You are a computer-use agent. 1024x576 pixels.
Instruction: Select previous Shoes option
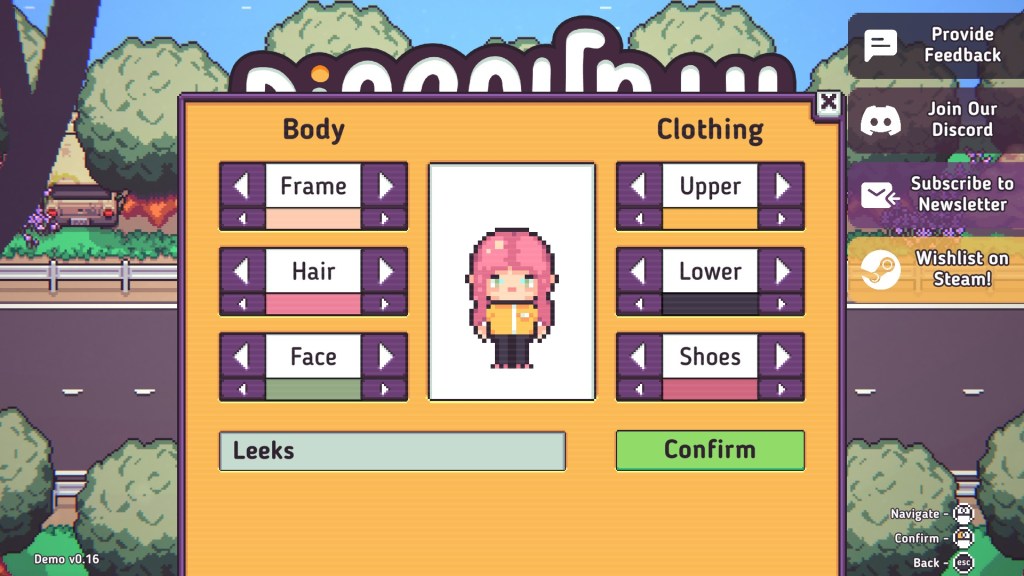click(x=639, y=355)
